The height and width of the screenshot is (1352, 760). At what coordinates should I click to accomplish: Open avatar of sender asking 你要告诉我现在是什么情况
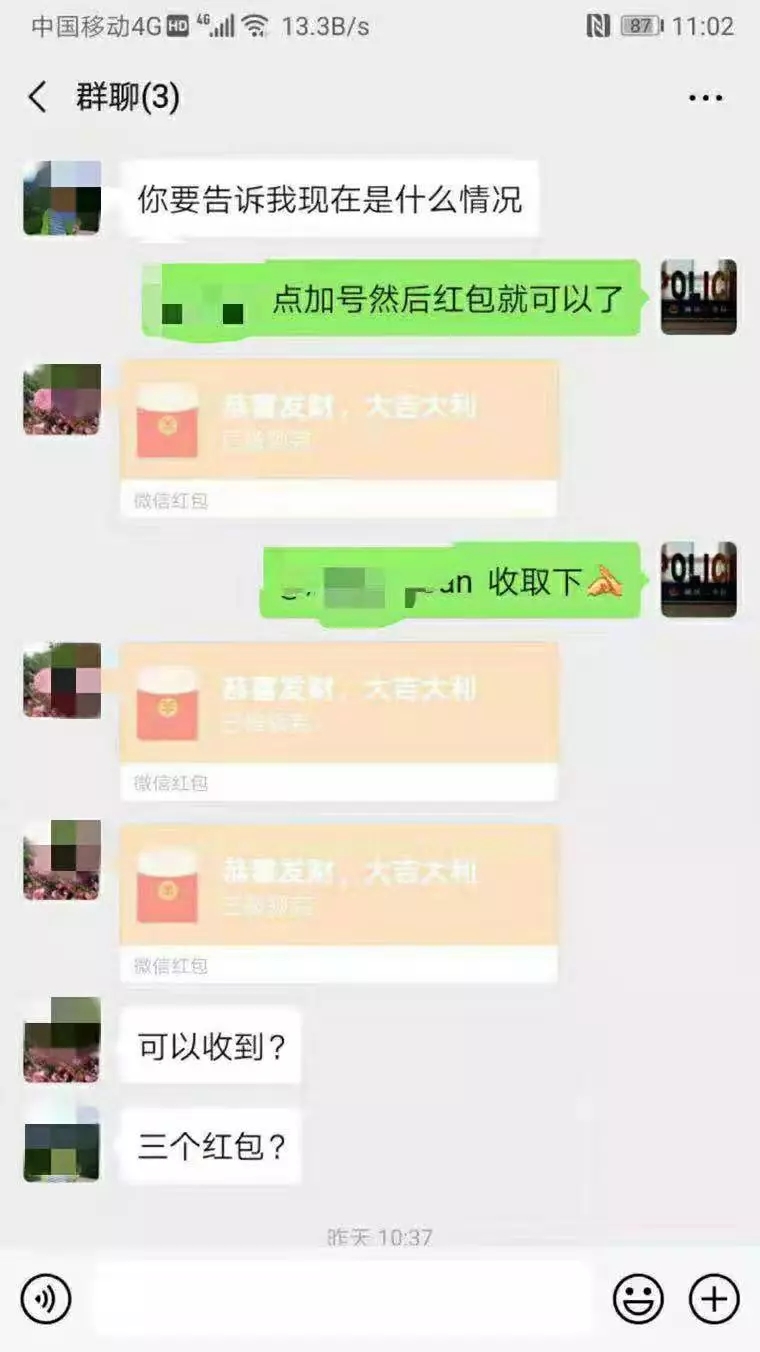click(62, 198)
